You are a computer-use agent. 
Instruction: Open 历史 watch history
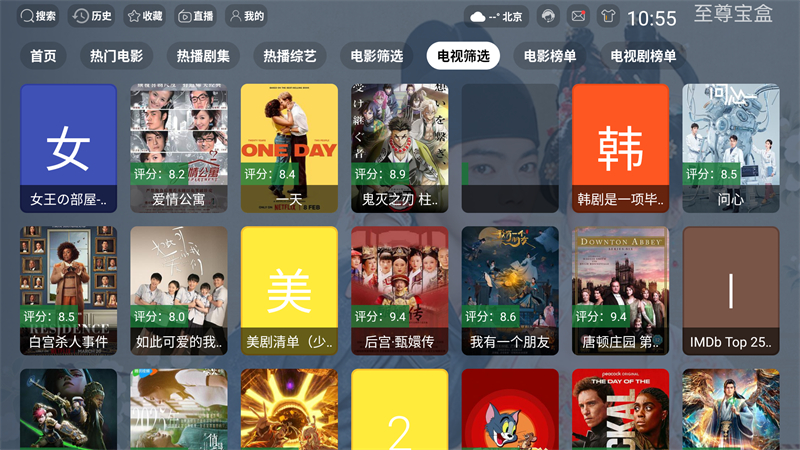pos(93,16)
